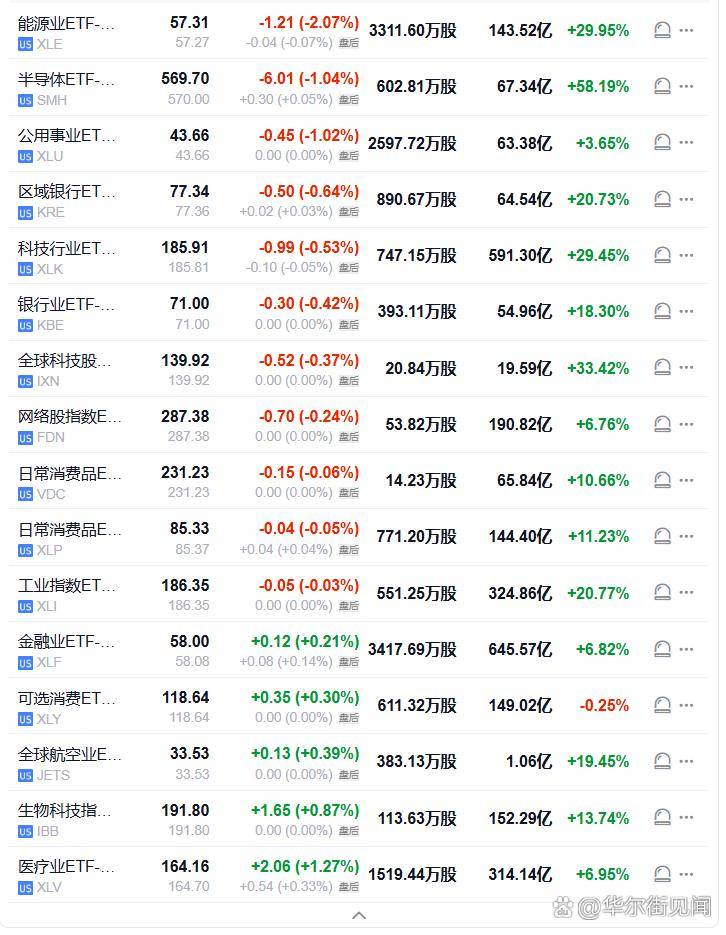The height and width of the screenshot is (935, 726).
Task: Set an alert bell for XLV
Action: tap(662, 874)
